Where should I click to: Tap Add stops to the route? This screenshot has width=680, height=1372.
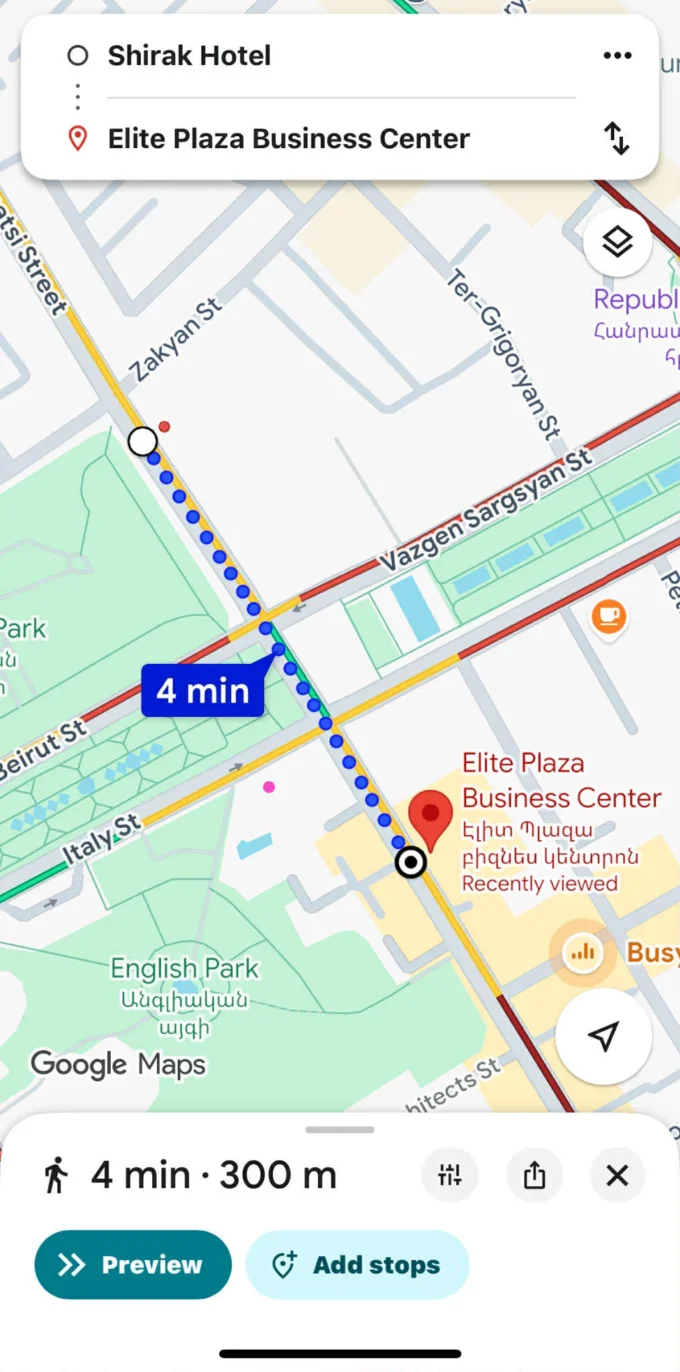(357, 1265)
